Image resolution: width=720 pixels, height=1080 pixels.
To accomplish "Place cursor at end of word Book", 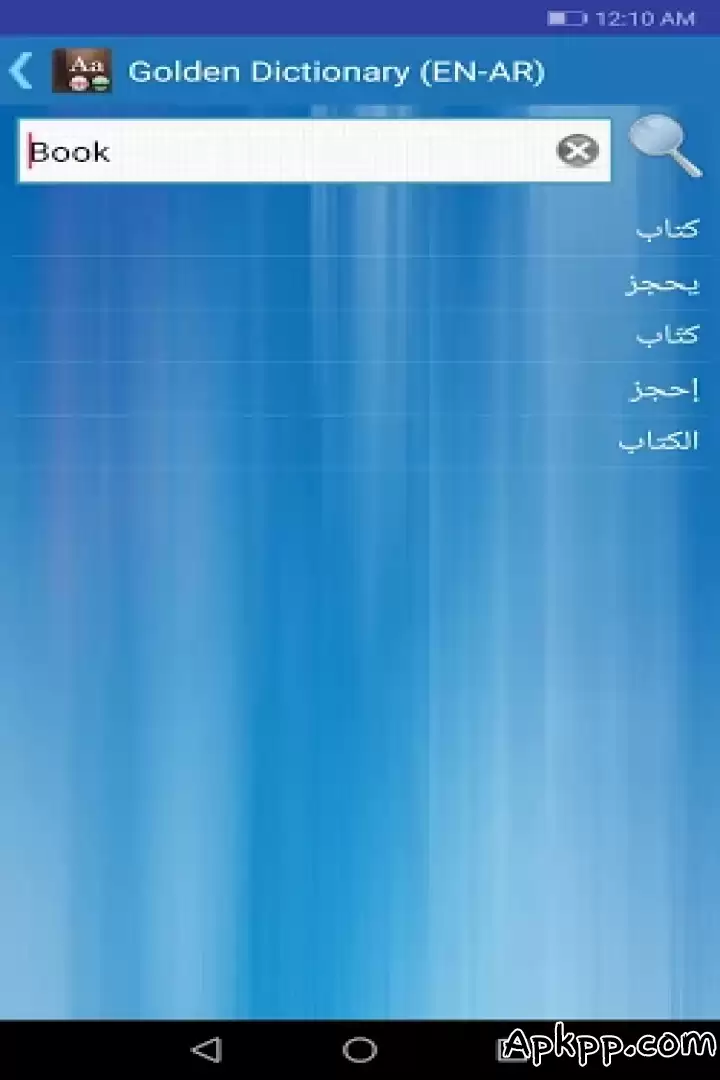I will click(x=112, y=151).
